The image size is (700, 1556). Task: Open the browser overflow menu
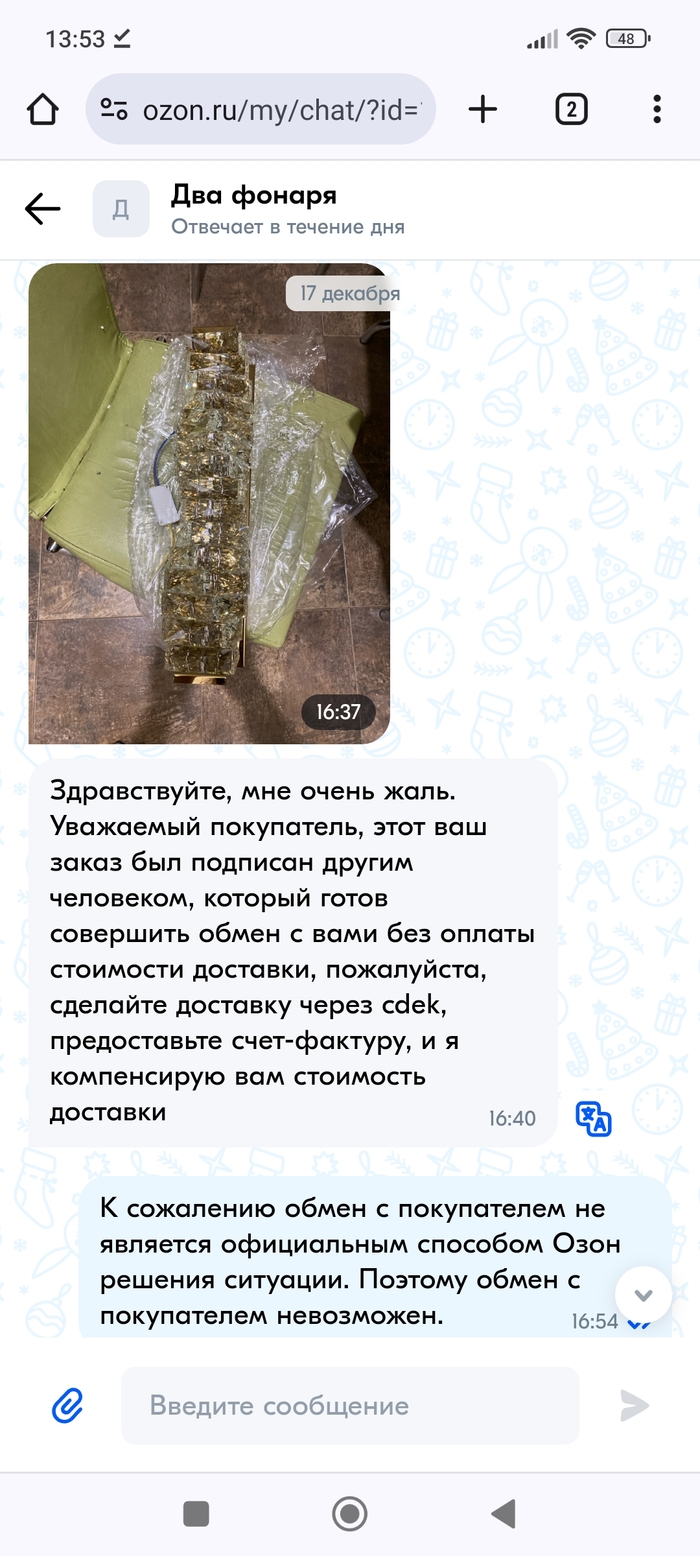(x=656, y=109)
